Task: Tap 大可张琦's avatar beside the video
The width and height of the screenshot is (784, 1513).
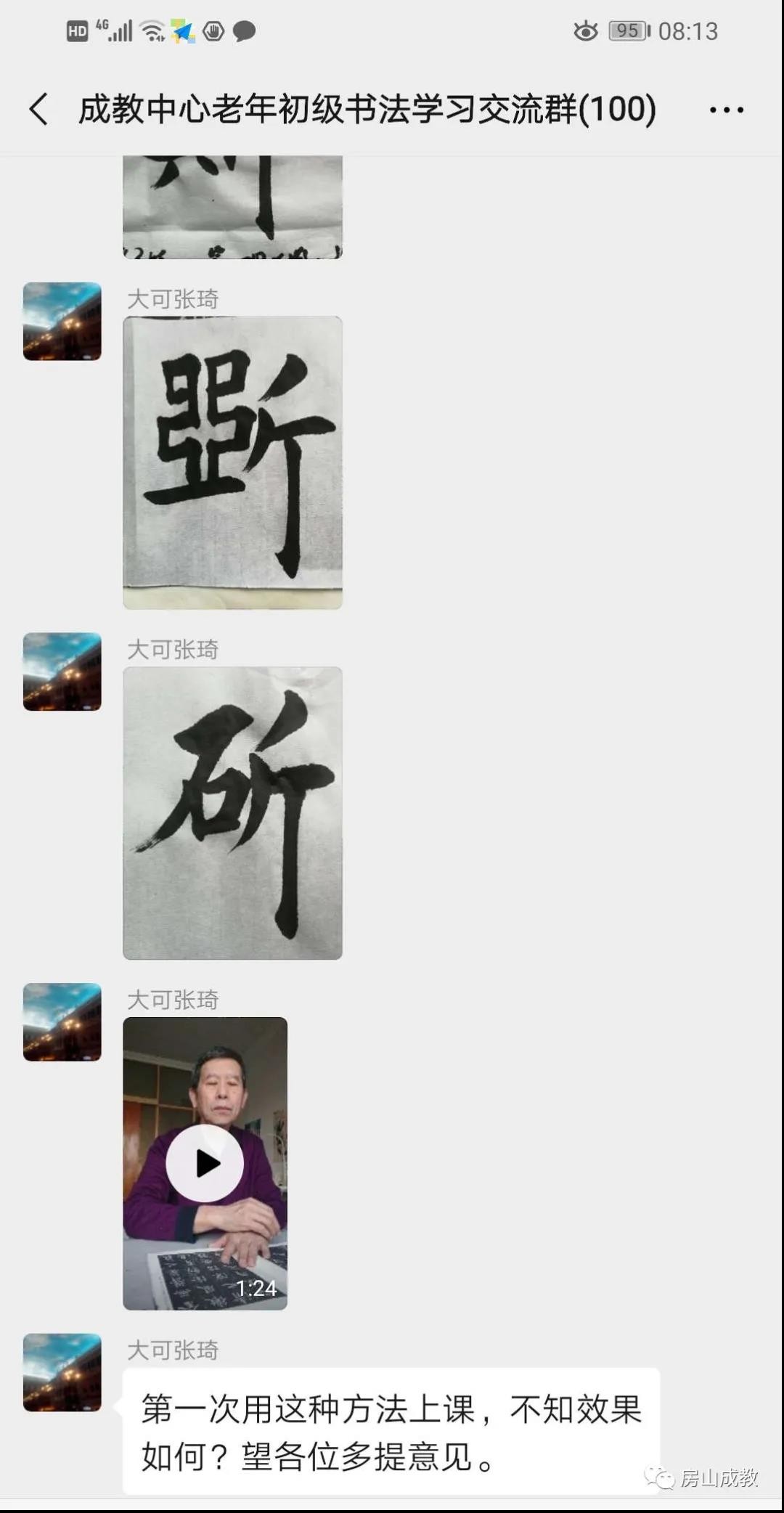Action: (x=62, y=1022)
